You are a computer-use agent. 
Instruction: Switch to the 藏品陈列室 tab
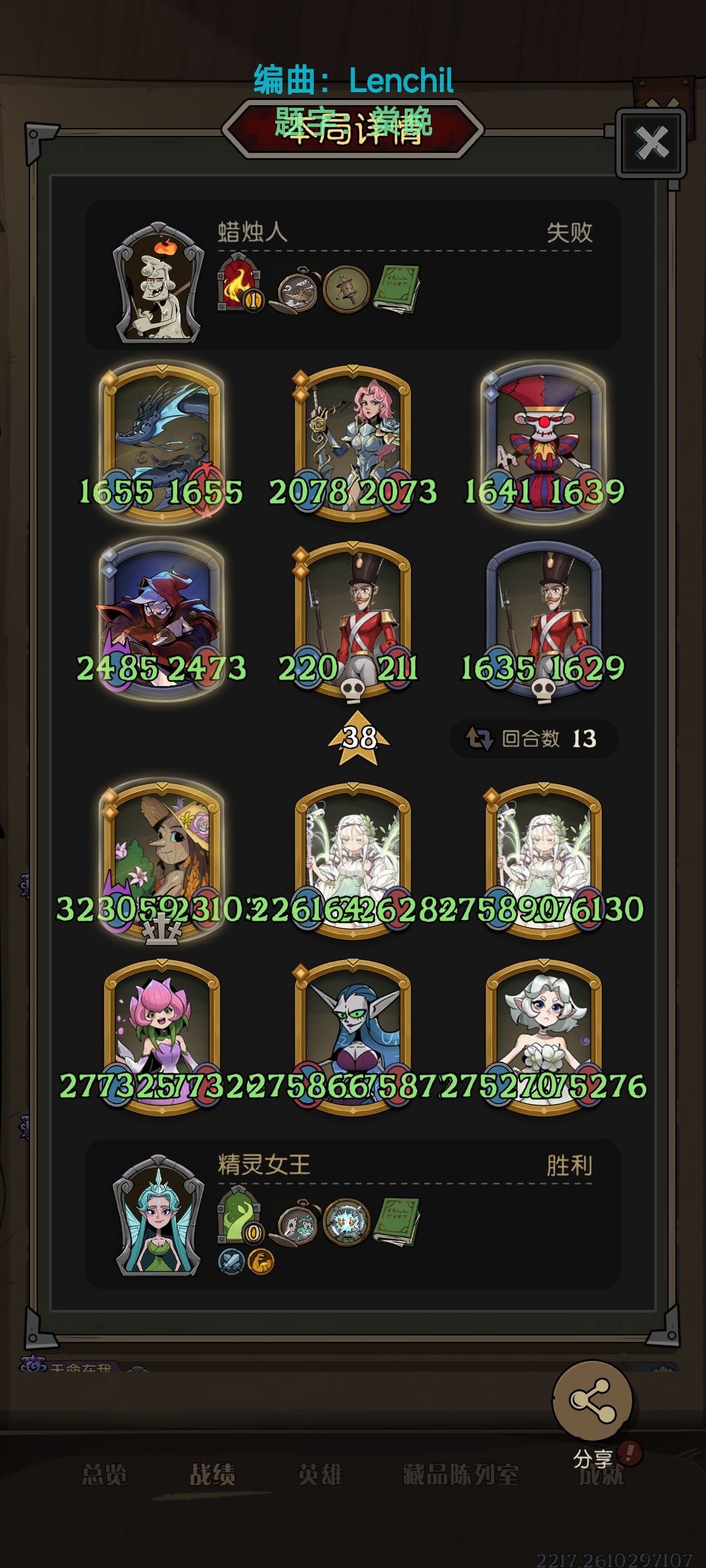(x=461, y=1474)
